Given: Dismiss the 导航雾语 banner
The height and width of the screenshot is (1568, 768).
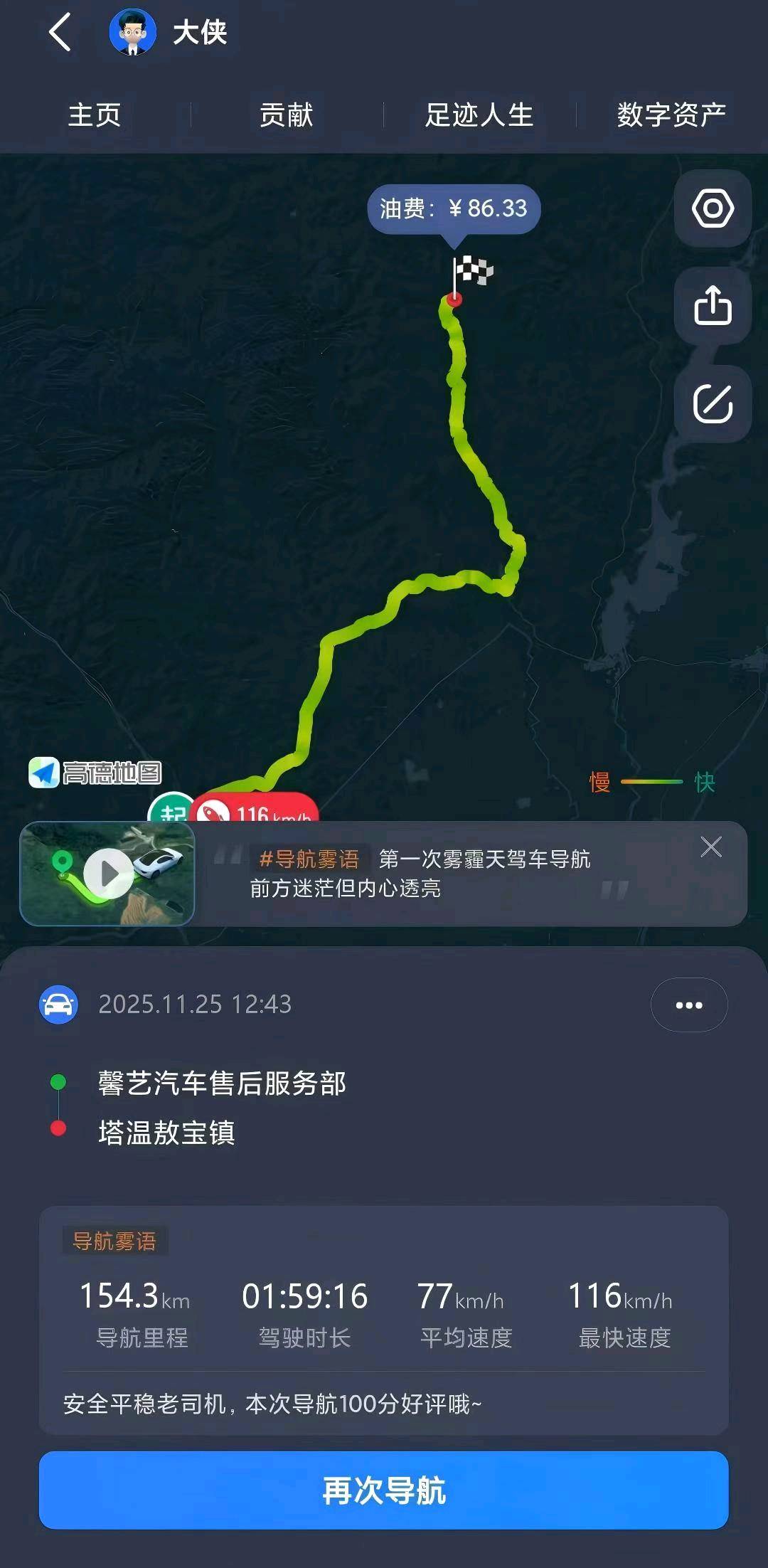Looking at the screenshot, I should point(711,847).
